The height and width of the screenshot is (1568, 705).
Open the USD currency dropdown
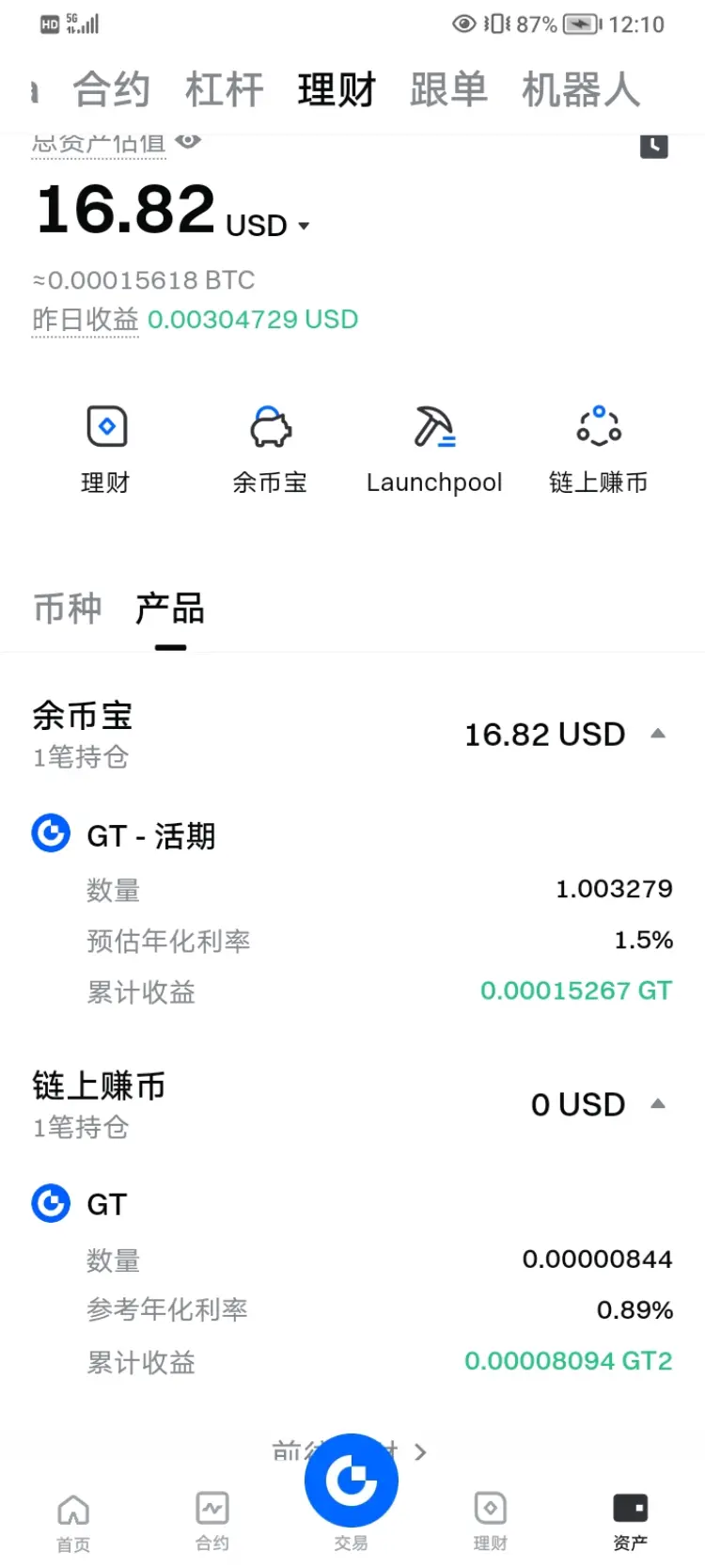268,226
